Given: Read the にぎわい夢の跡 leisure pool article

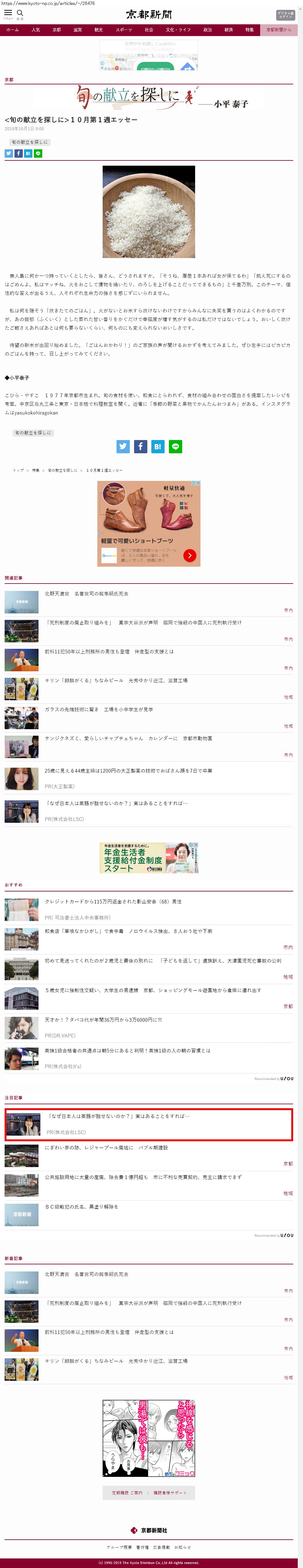Looking at the screenshot, I should point(106,1147).
